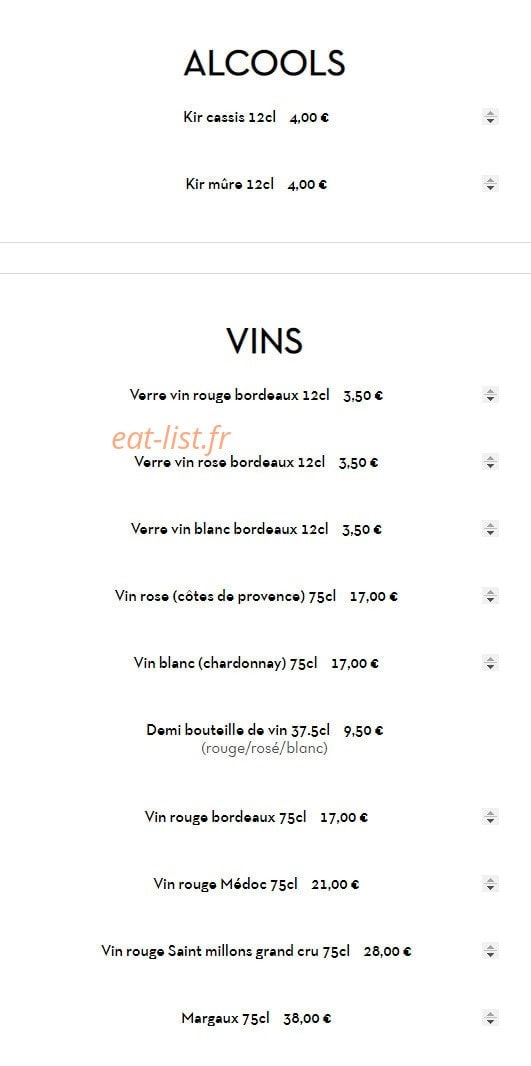Tap the stepper for Vin rouge bordeaux 75cl
Viewport: 531px width, 1066px height.
pyautogui.click(x=490, y=817)
